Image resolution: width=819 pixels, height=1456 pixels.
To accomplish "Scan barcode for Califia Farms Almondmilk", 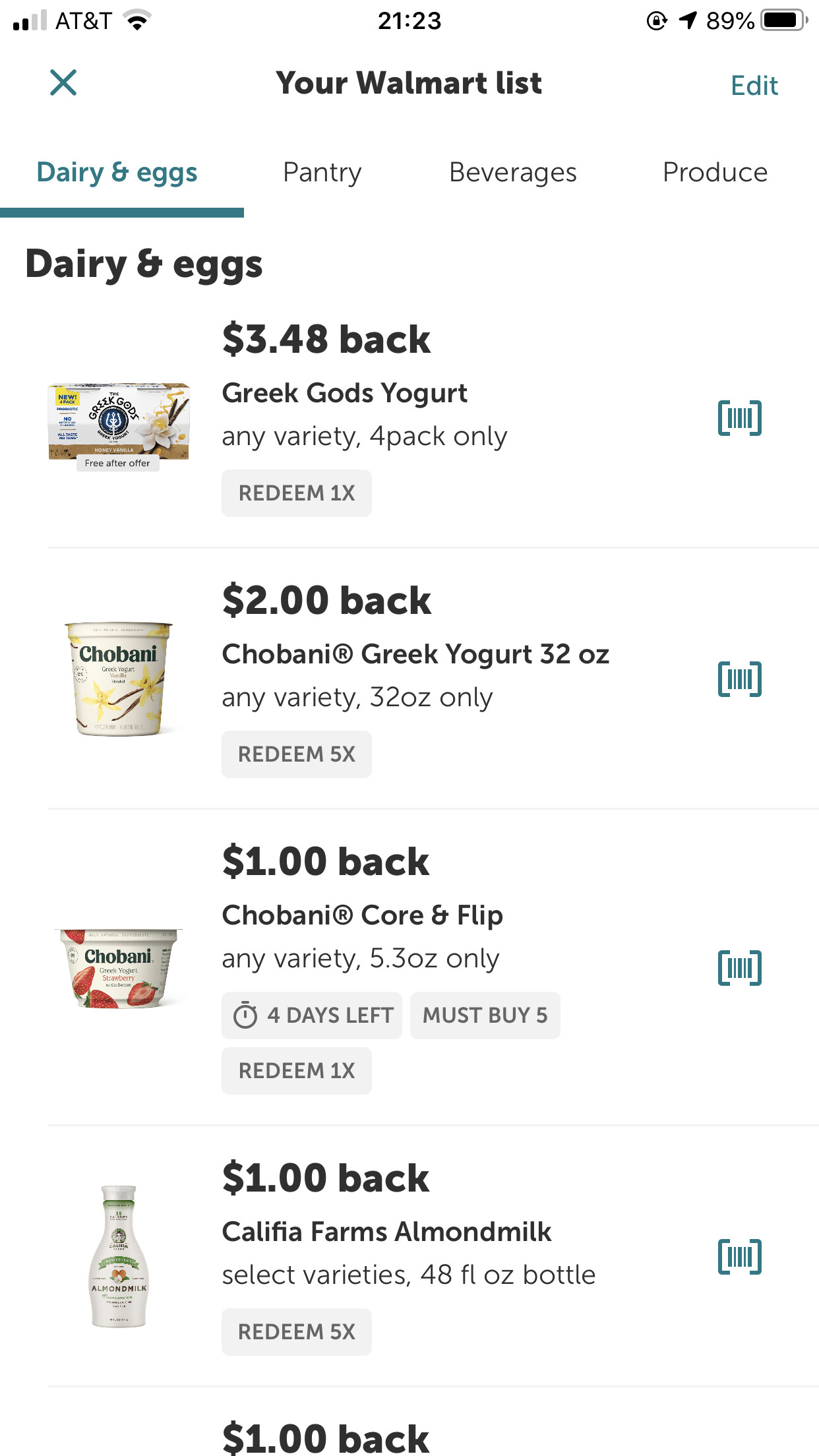I will coord(739,1257).
